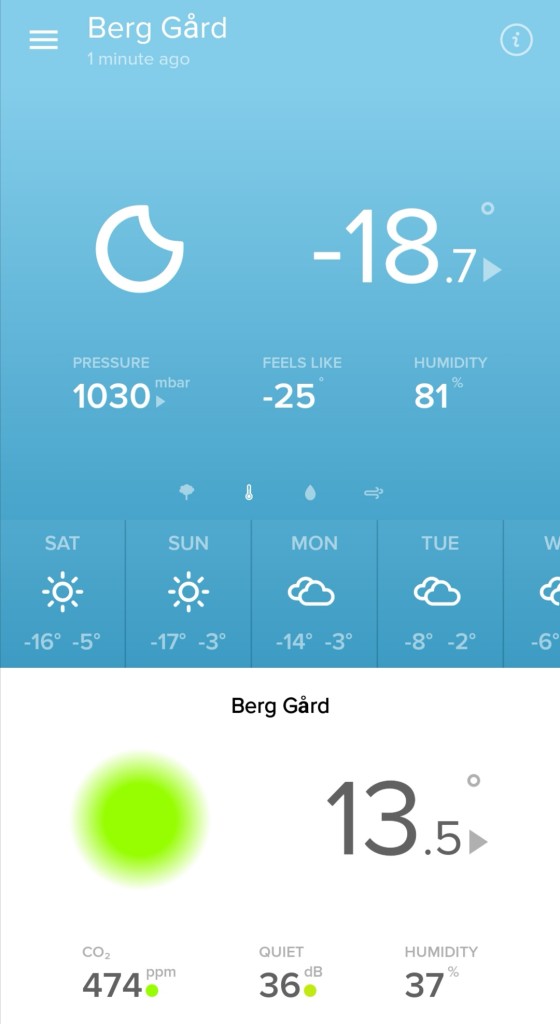Open the hamburger menu
Viewport: 560px width, 1024px height.
[x=44, y=40]
